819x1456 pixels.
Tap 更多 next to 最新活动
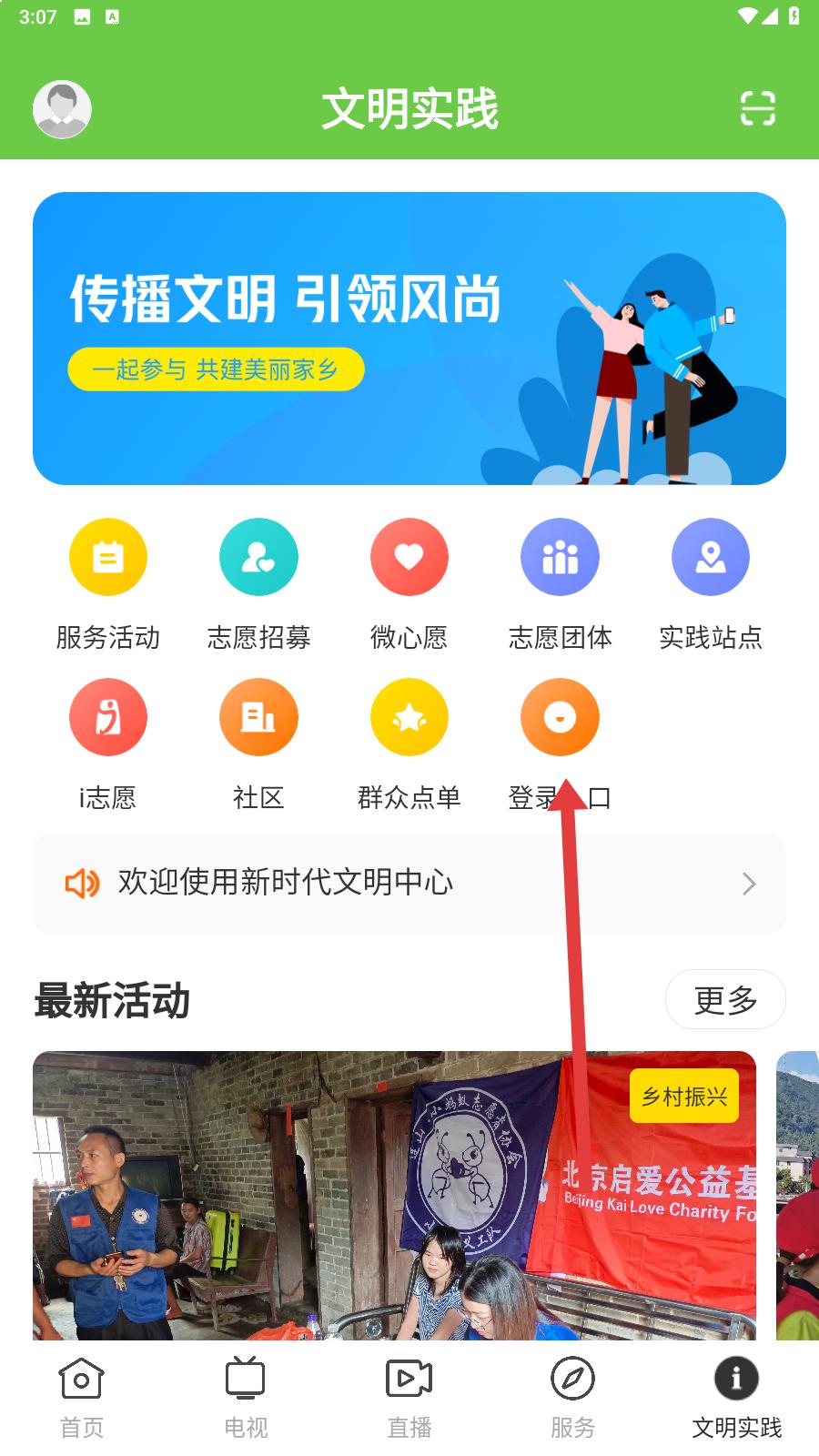tap(725, 999)
